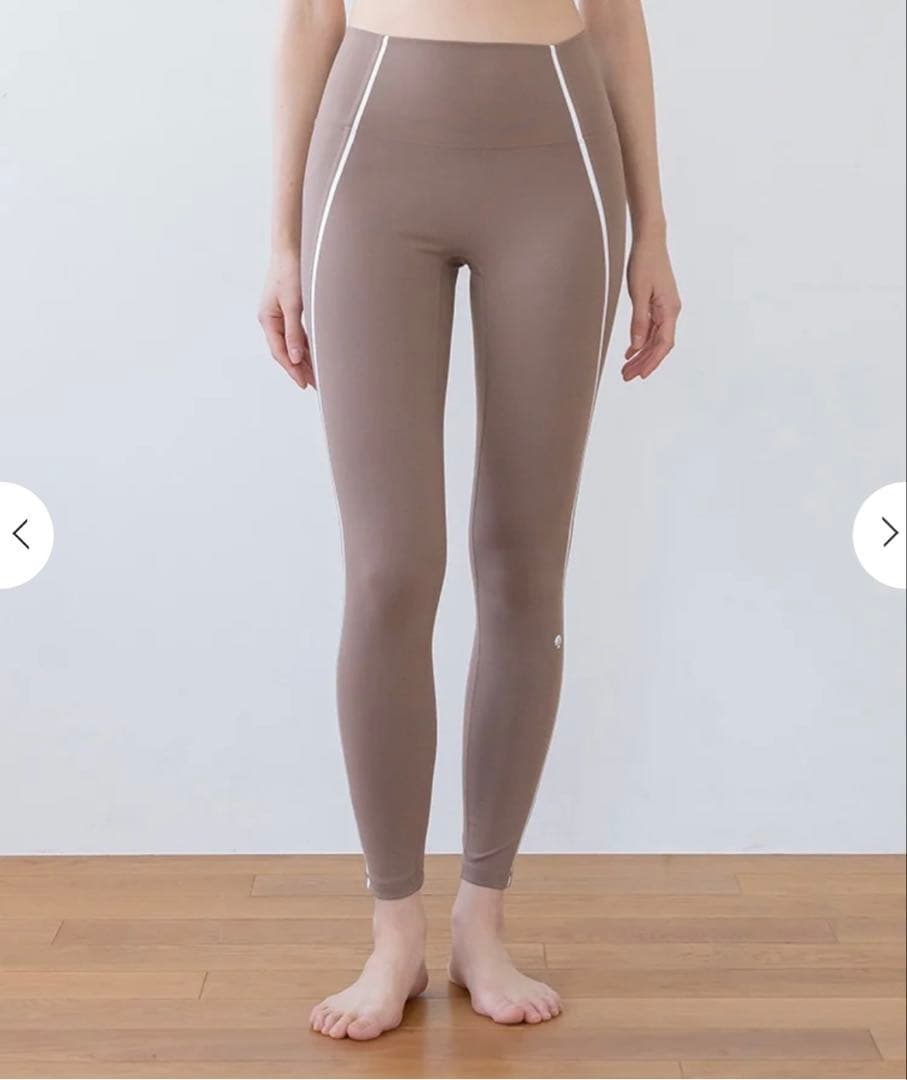This screenshot has height=1080, width=907.
Task: Show the next product image
Action: [x=887, y=534]
